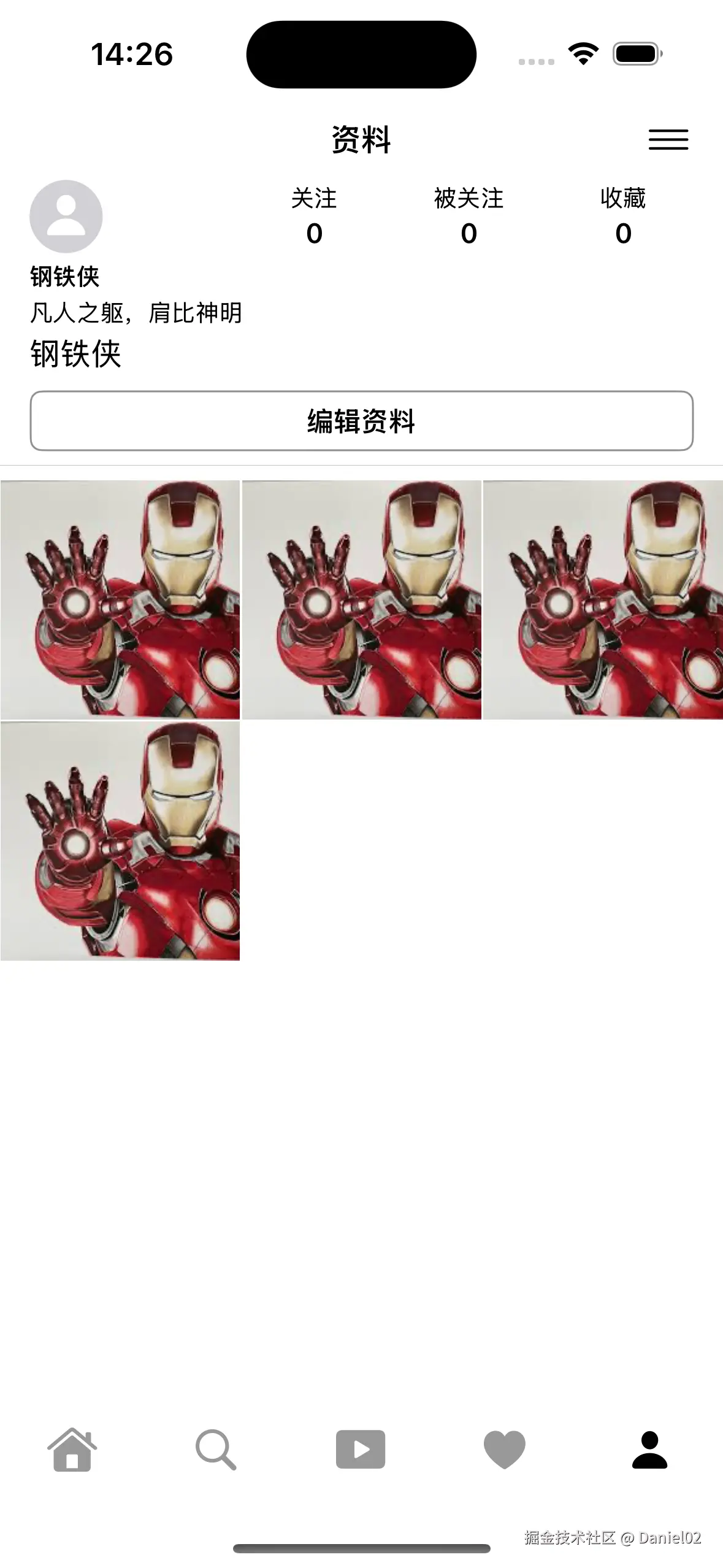Open the hamburger menu icon
This screenshot has height=1568, width=723.
(x=668, y=140)
